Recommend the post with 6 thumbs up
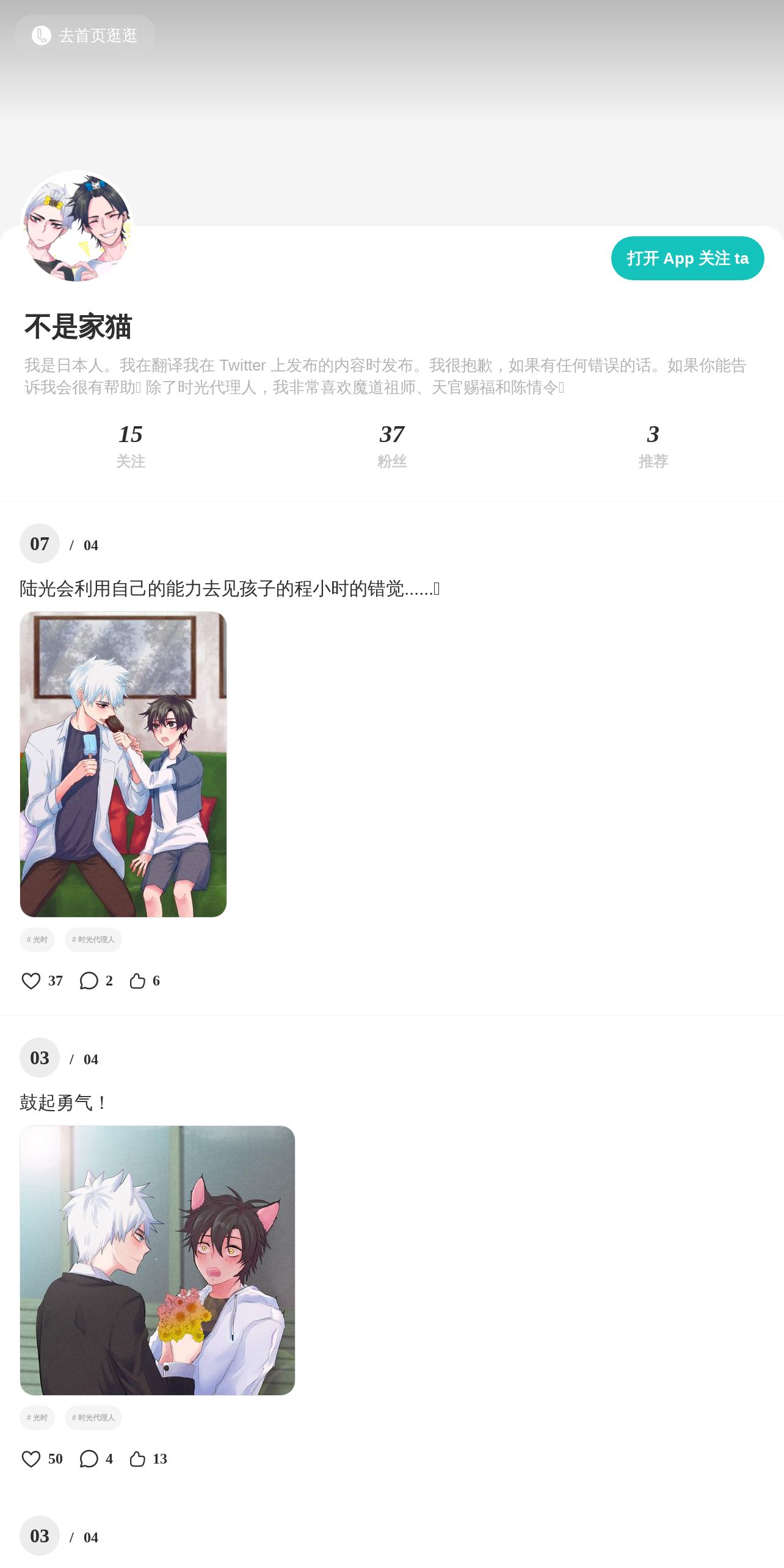This screenshot has width=784, height=1568. (x=145, y=981)
